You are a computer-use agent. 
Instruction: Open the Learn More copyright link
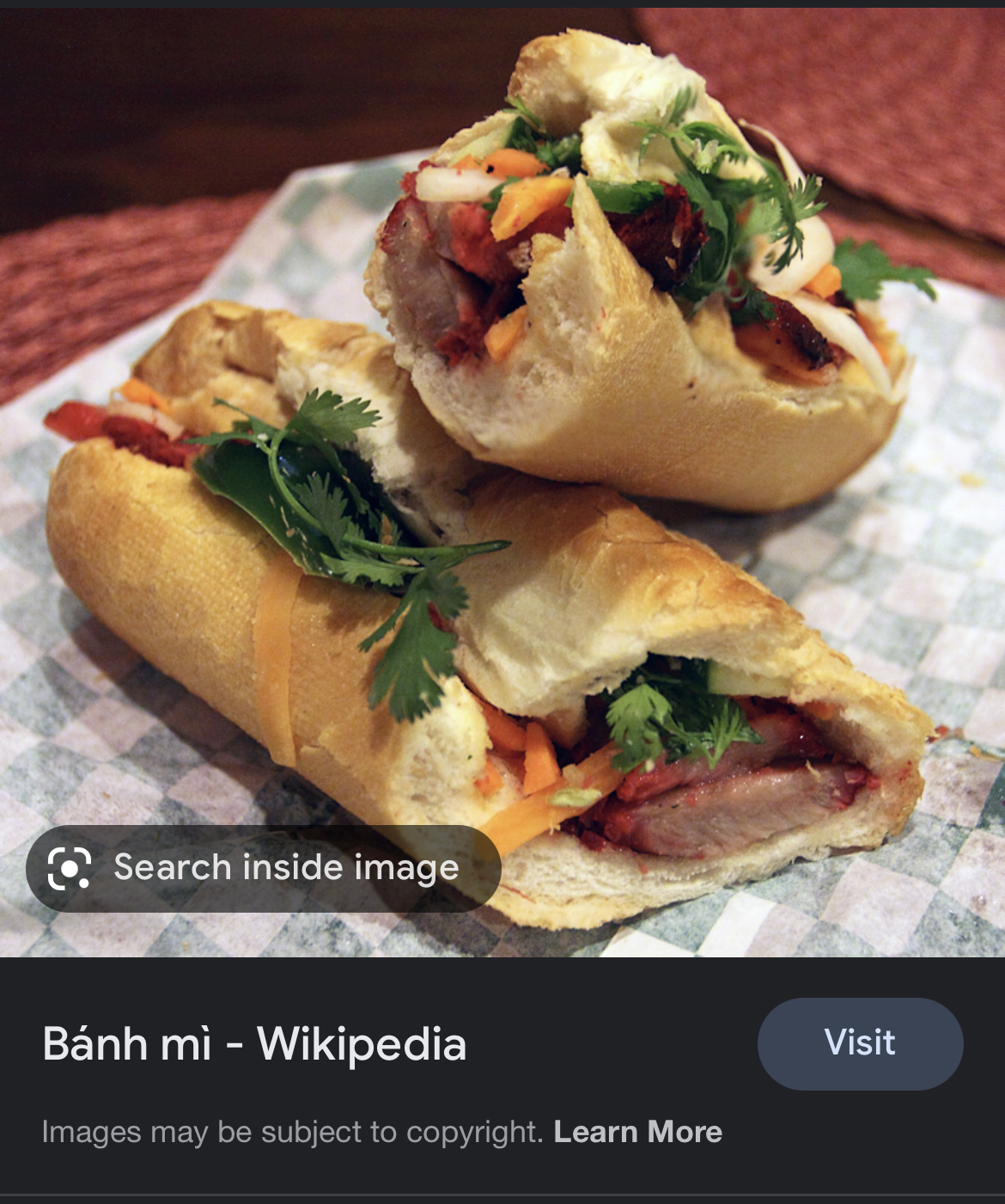click(637, 1132)
